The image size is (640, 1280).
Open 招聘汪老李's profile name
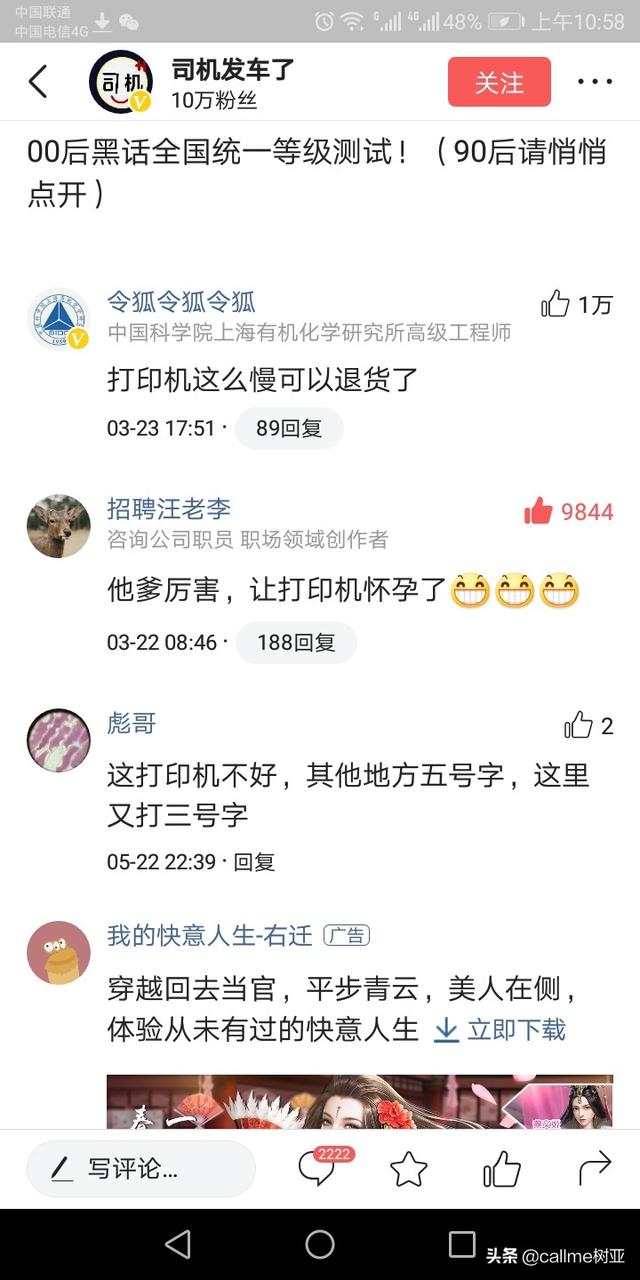[x=169, y=509]
